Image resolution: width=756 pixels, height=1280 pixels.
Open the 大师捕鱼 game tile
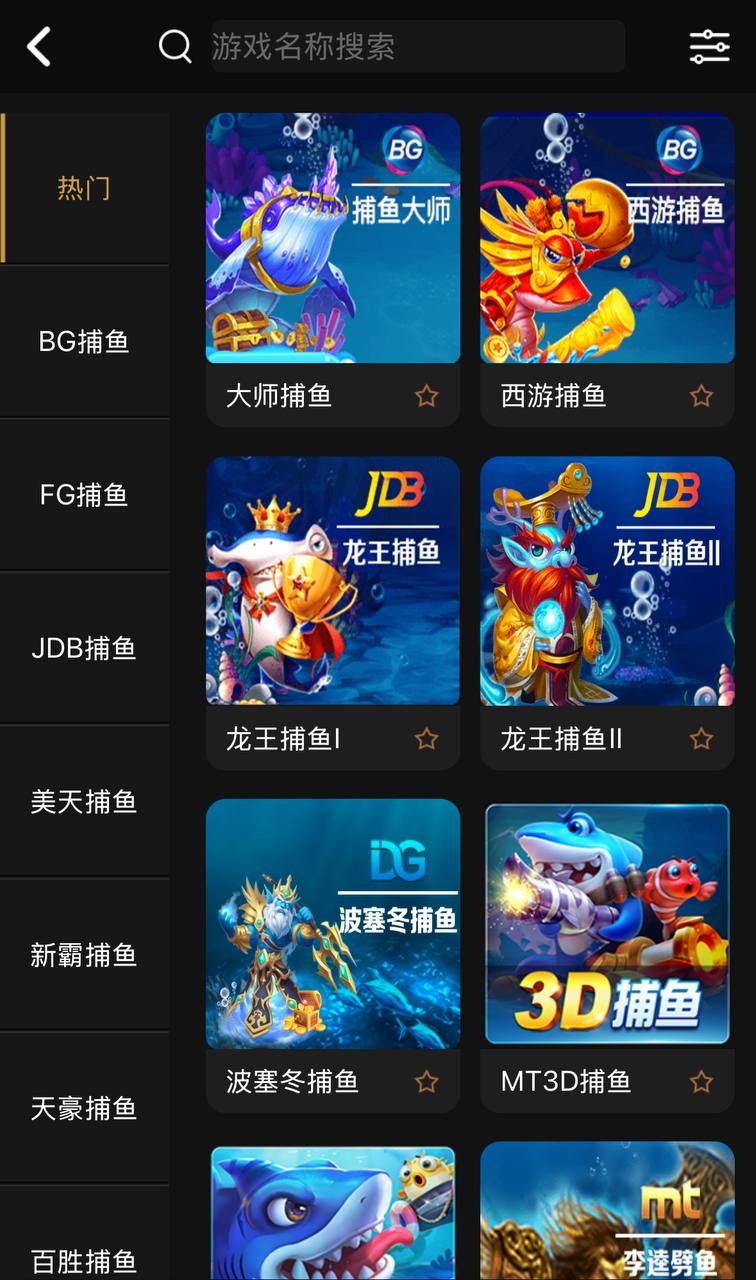coord(333,238)
